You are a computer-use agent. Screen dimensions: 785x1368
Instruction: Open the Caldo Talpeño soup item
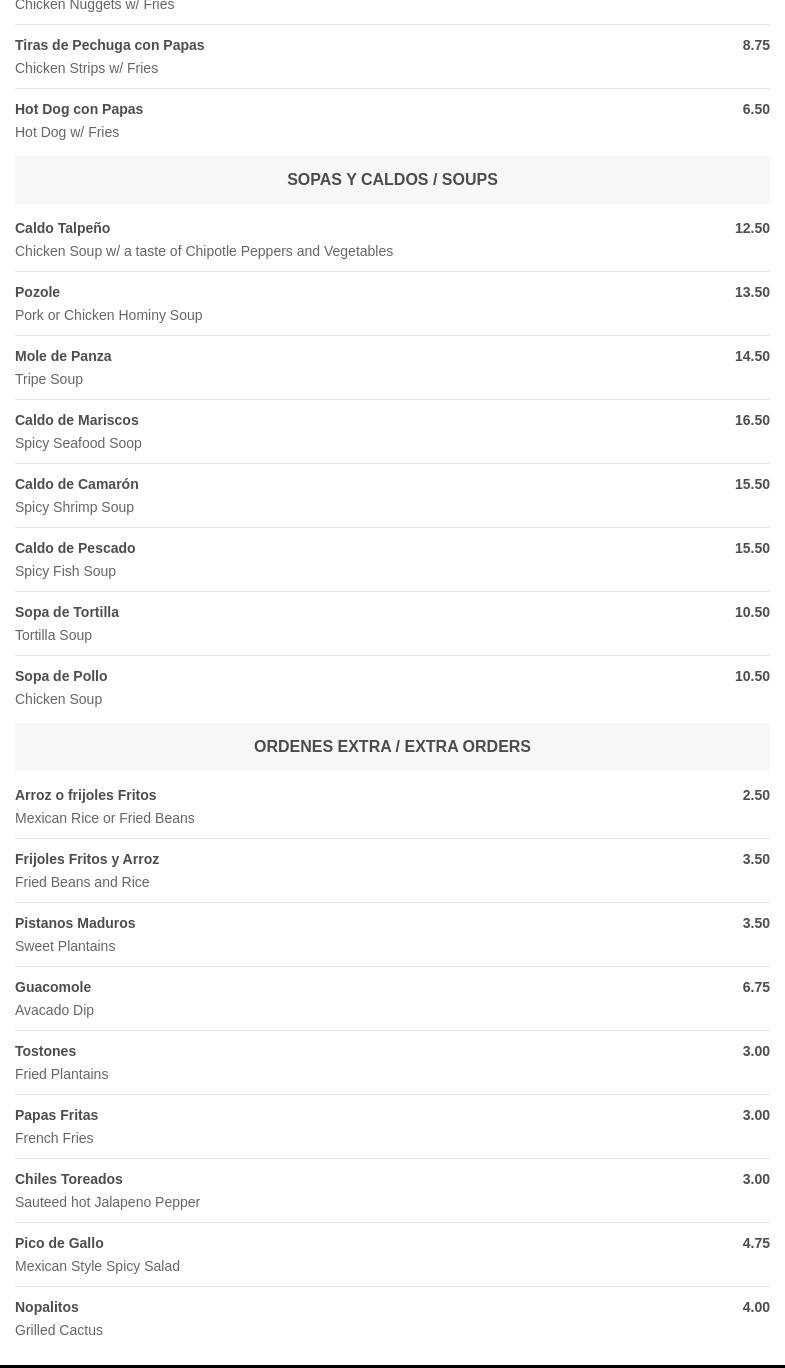coord(392,239)
